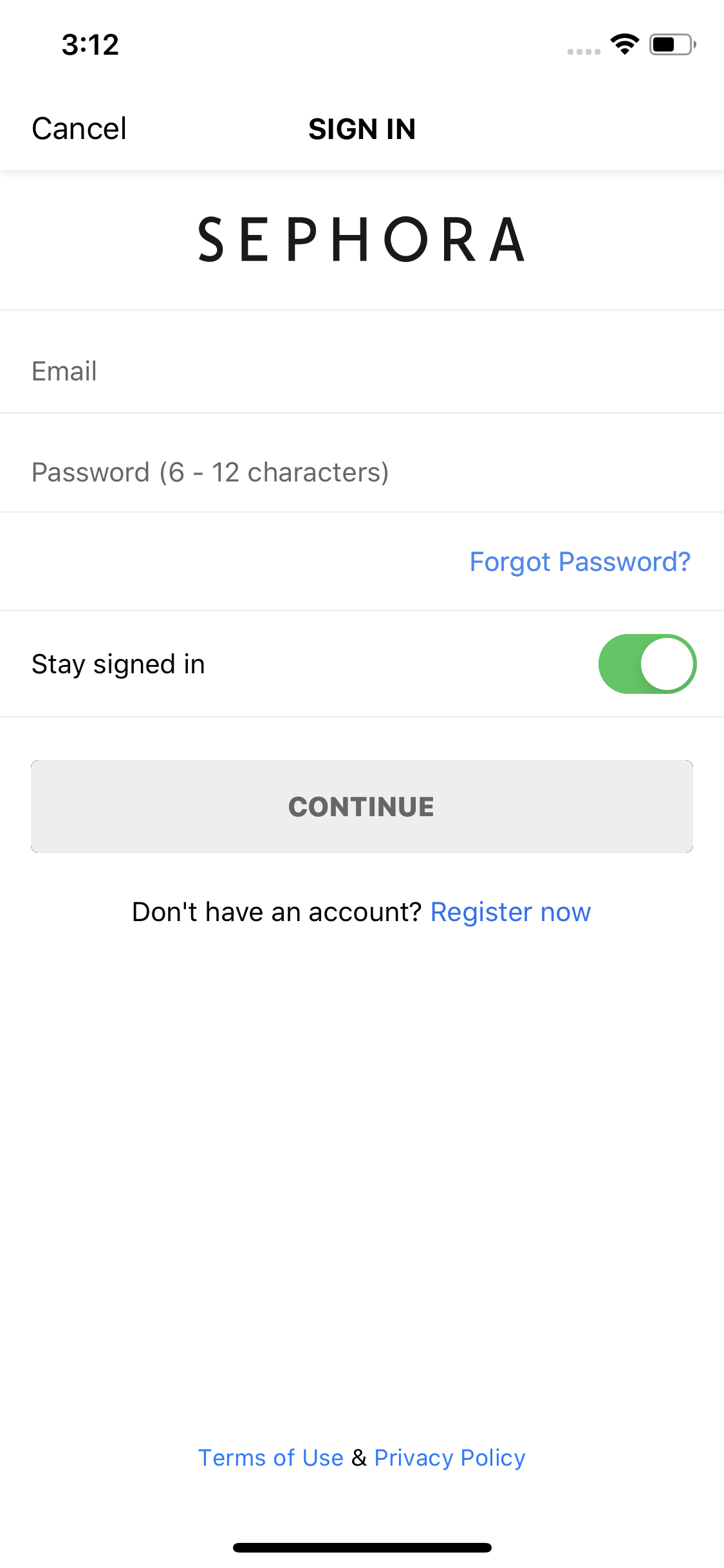Select Register now to create account

(x=511, y=911)
